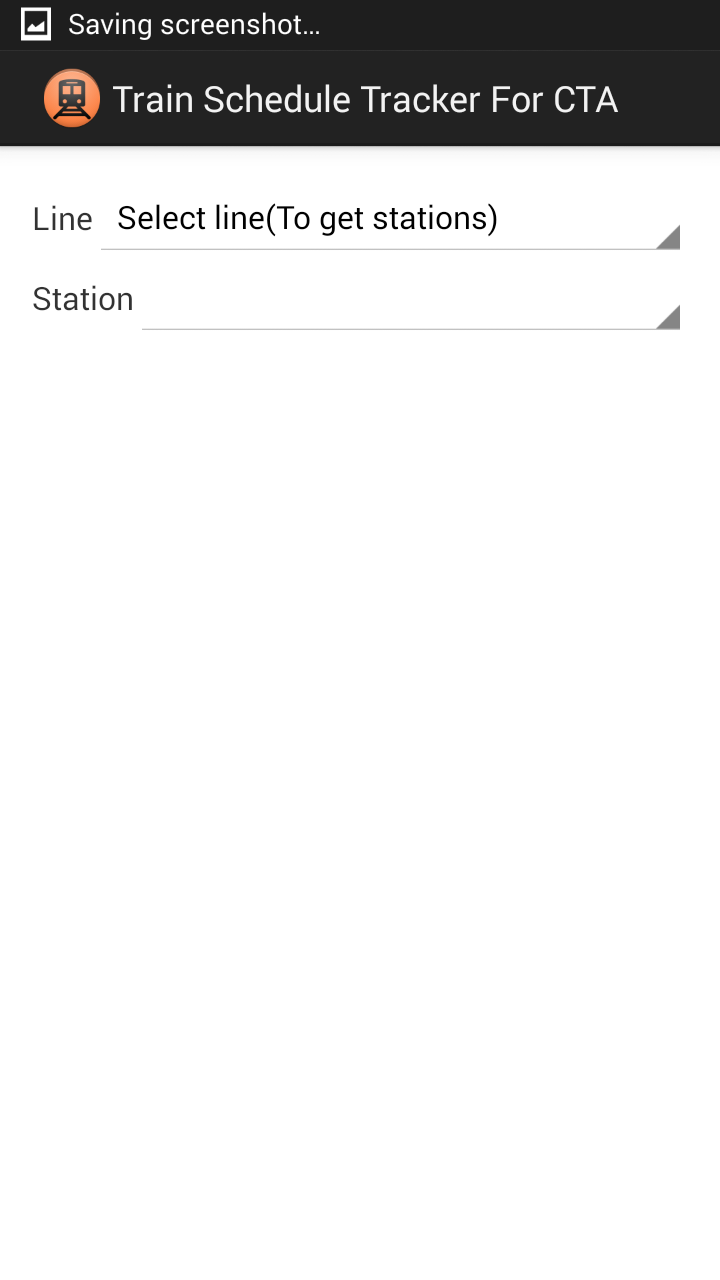The image size is (720, 1280).
Task: Click the placeholder text 'Select line(To get stations)'
Action: [x=307, y=218]
